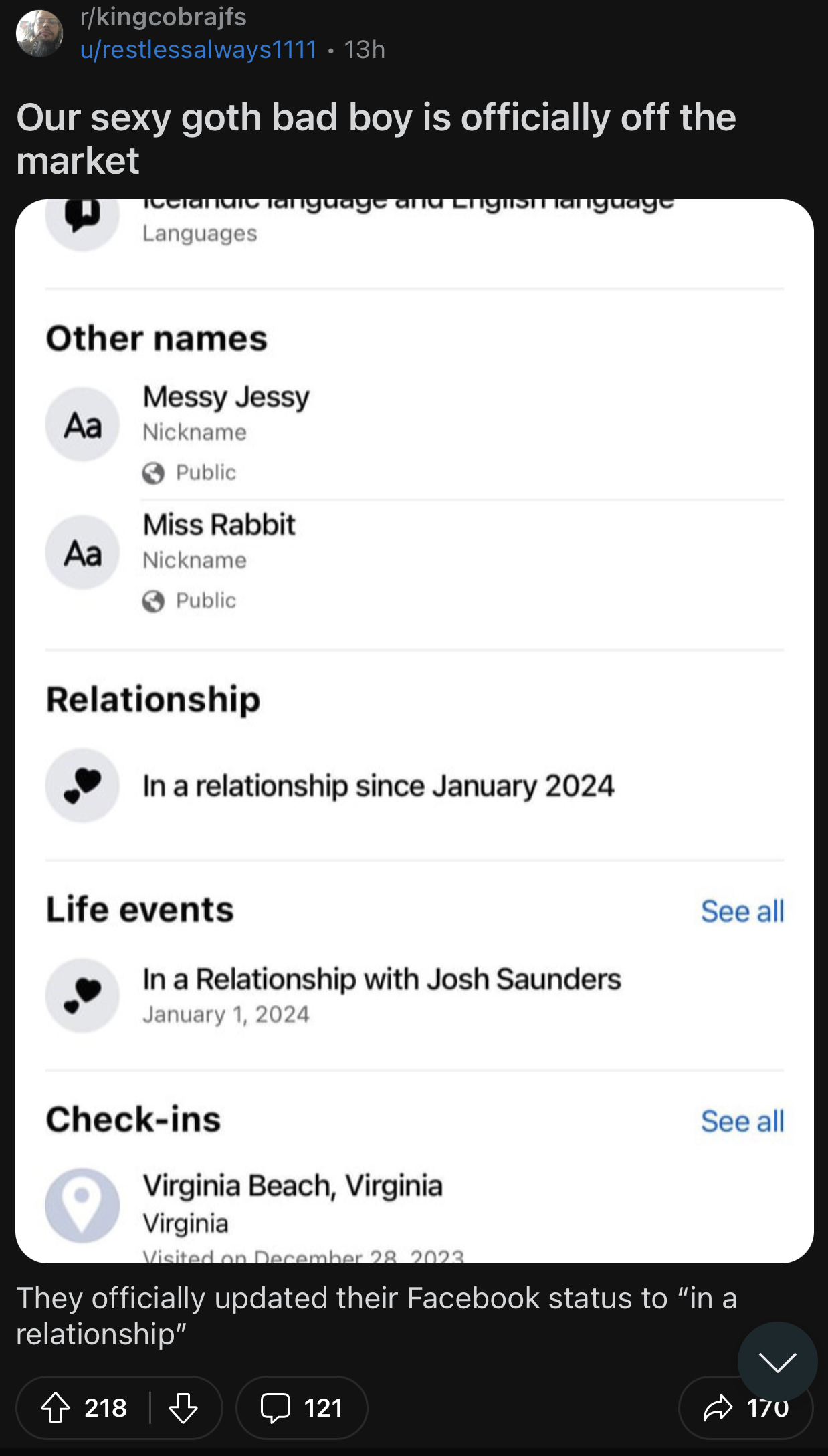Share this post

[x=719, y=1409]
